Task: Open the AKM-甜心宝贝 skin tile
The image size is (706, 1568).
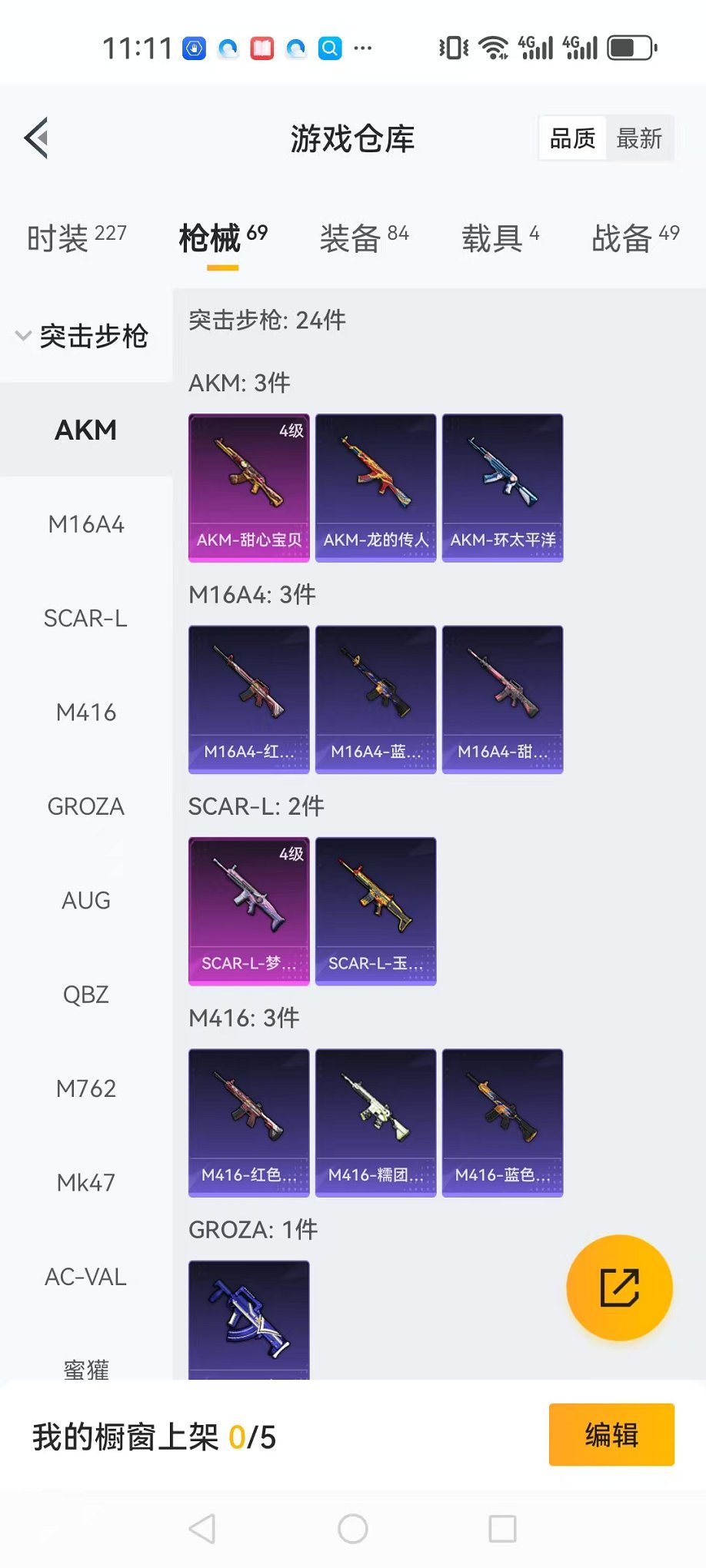Action: tap(249, 488)
